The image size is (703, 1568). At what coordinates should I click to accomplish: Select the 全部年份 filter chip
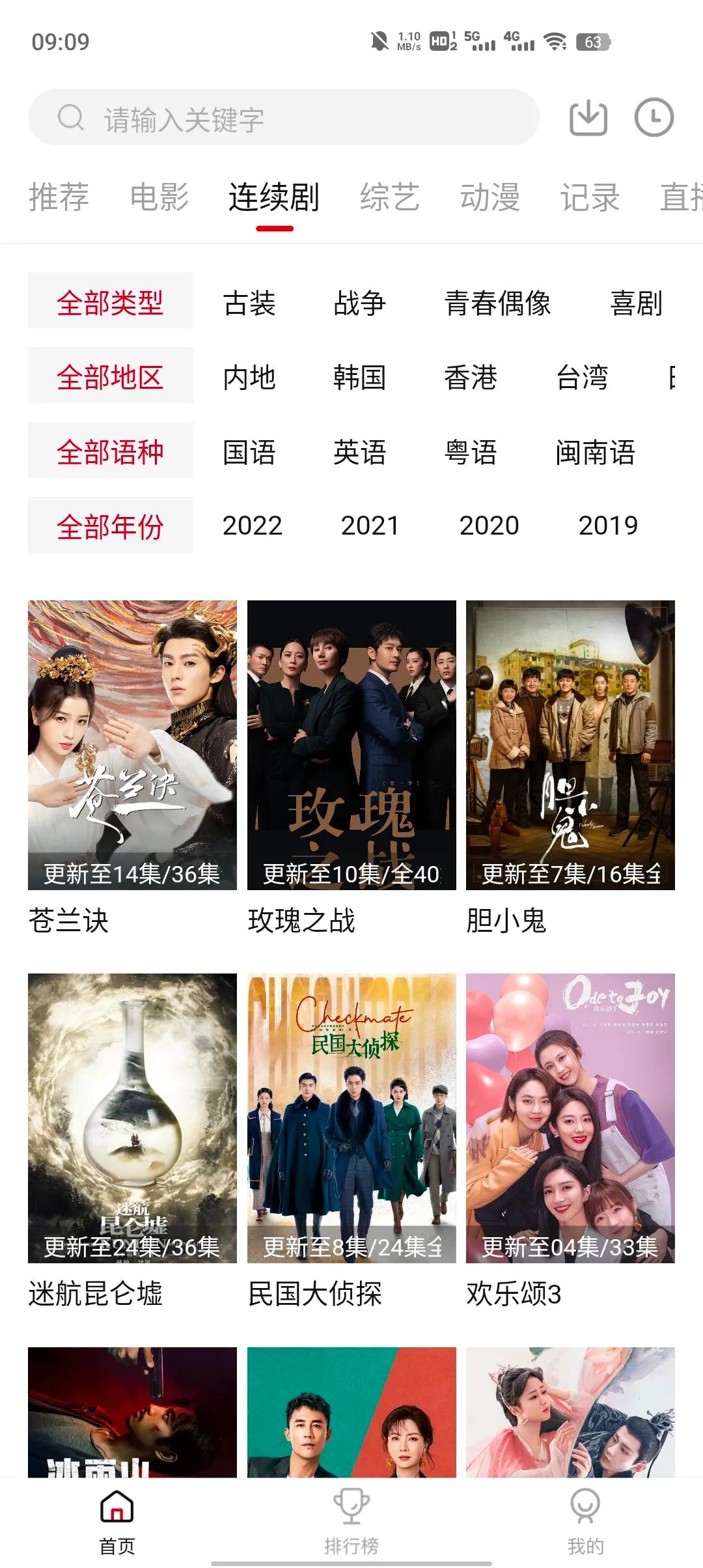pyautogui.click(x=111, y=525)
